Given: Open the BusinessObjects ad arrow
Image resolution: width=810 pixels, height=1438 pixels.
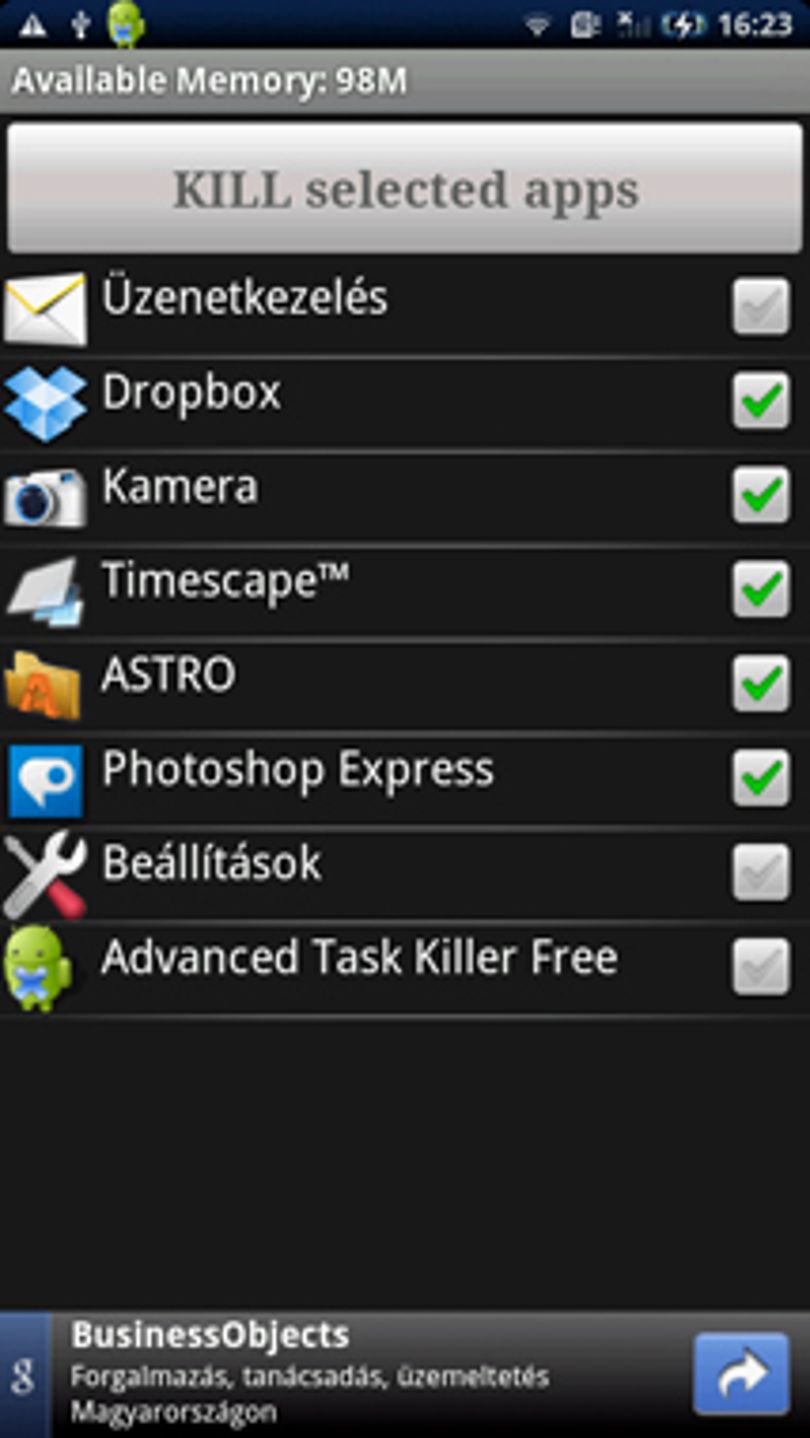Looking at the screenshot, I should point(741,1373).
